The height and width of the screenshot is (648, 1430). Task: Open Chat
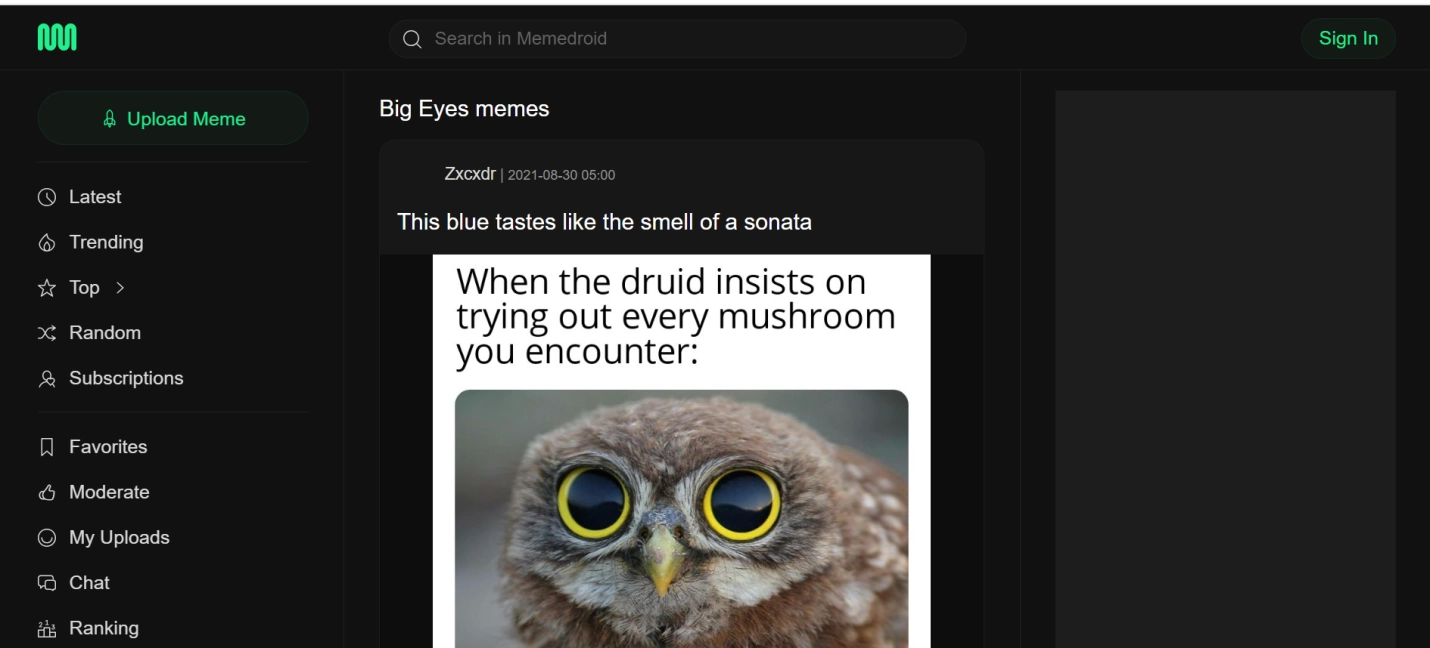click(89, 583)
